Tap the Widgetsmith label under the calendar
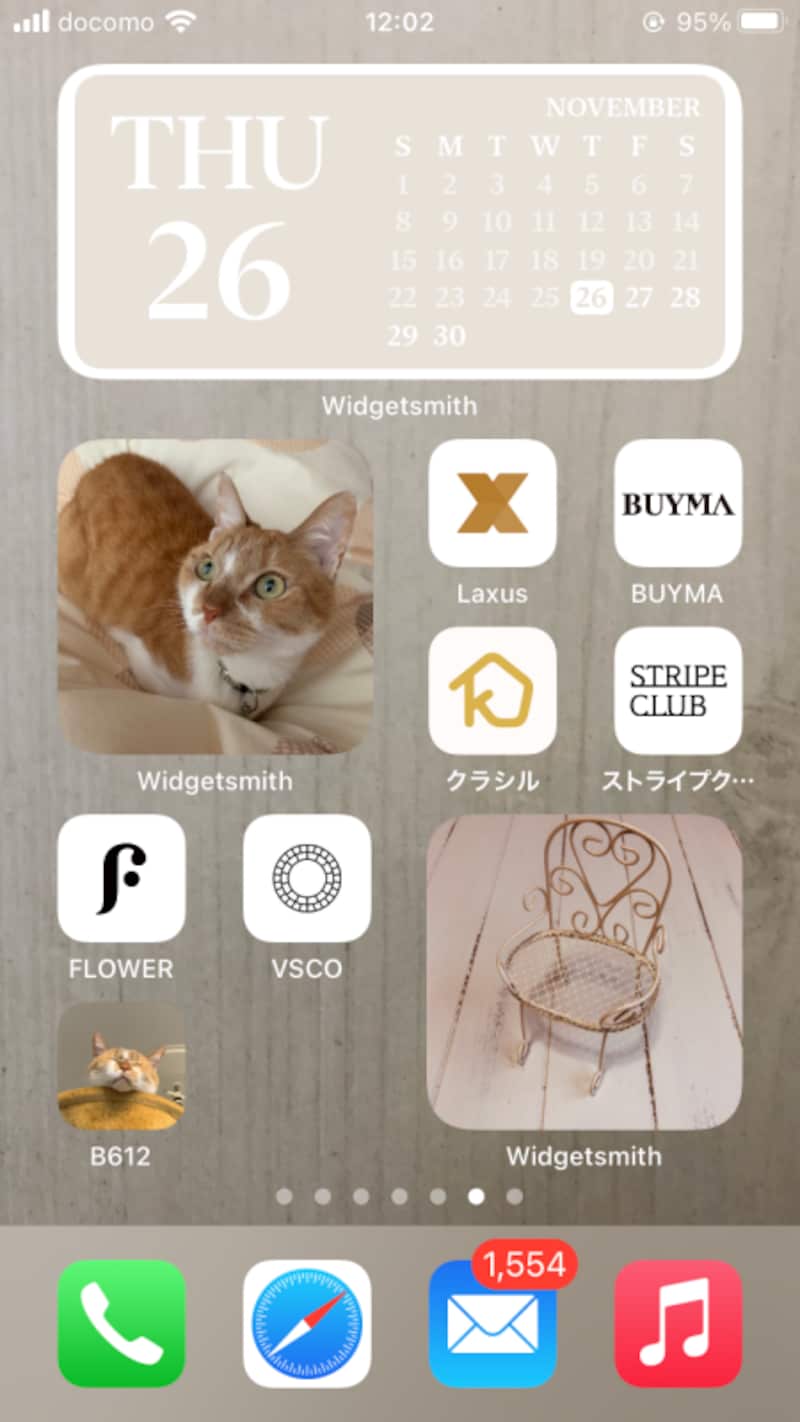Screen dimensions: 800x1422 (400, 406)
